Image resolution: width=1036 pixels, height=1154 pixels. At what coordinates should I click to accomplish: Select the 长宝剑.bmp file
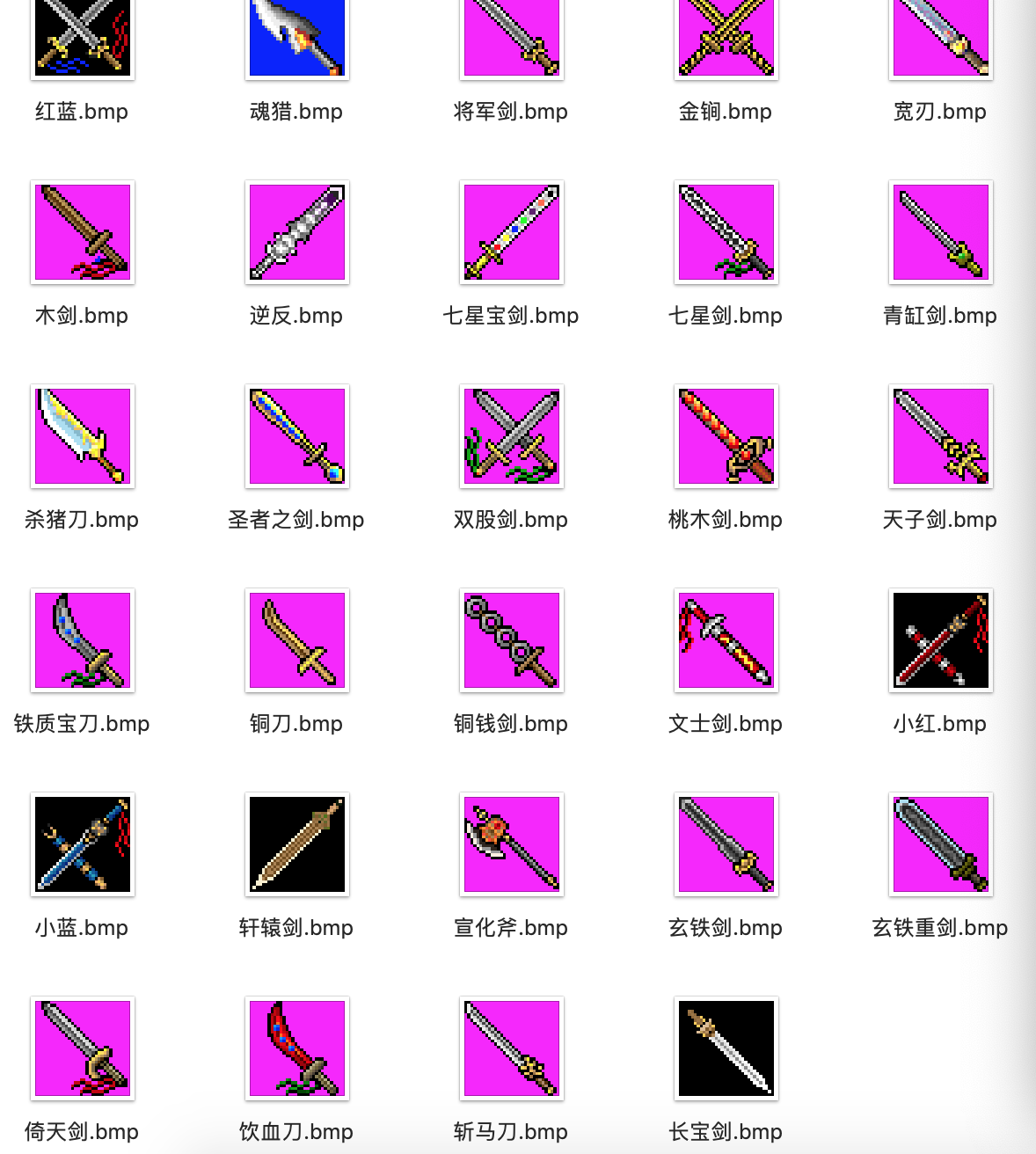click(x=726, y=1048)
